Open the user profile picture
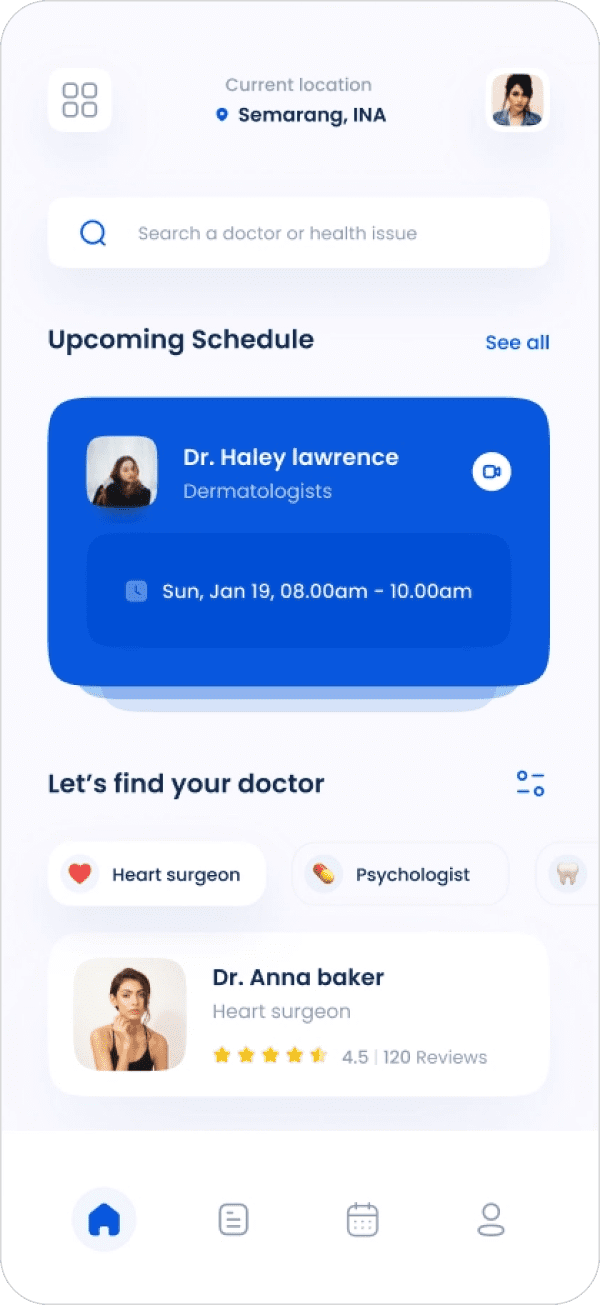The height and width of the screenshot is (1305, 600). (x=517, y=100)
